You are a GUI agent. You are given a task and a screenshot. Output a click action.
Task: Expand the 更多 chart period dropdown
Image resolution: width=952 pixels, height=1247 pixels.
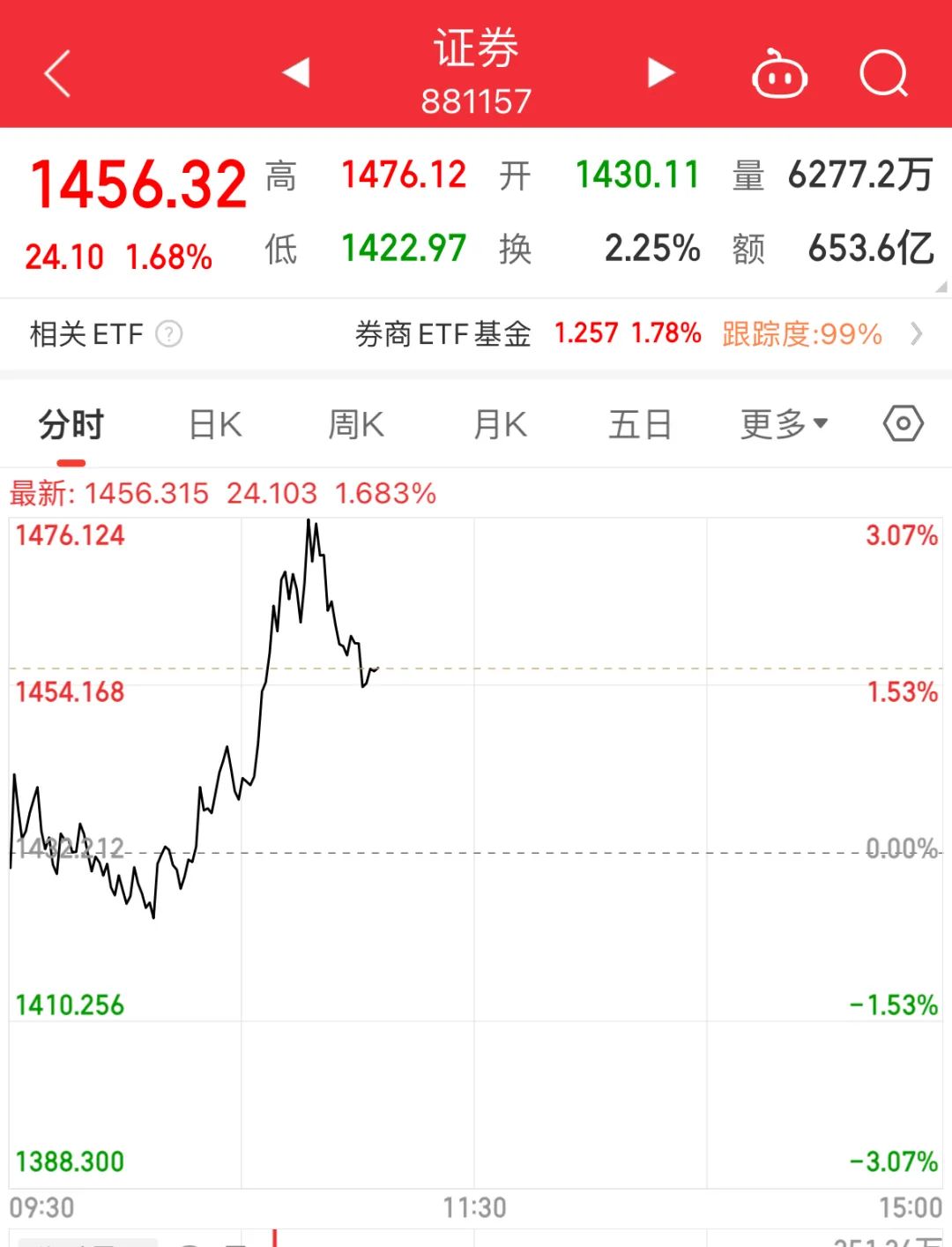coord(784,425)
